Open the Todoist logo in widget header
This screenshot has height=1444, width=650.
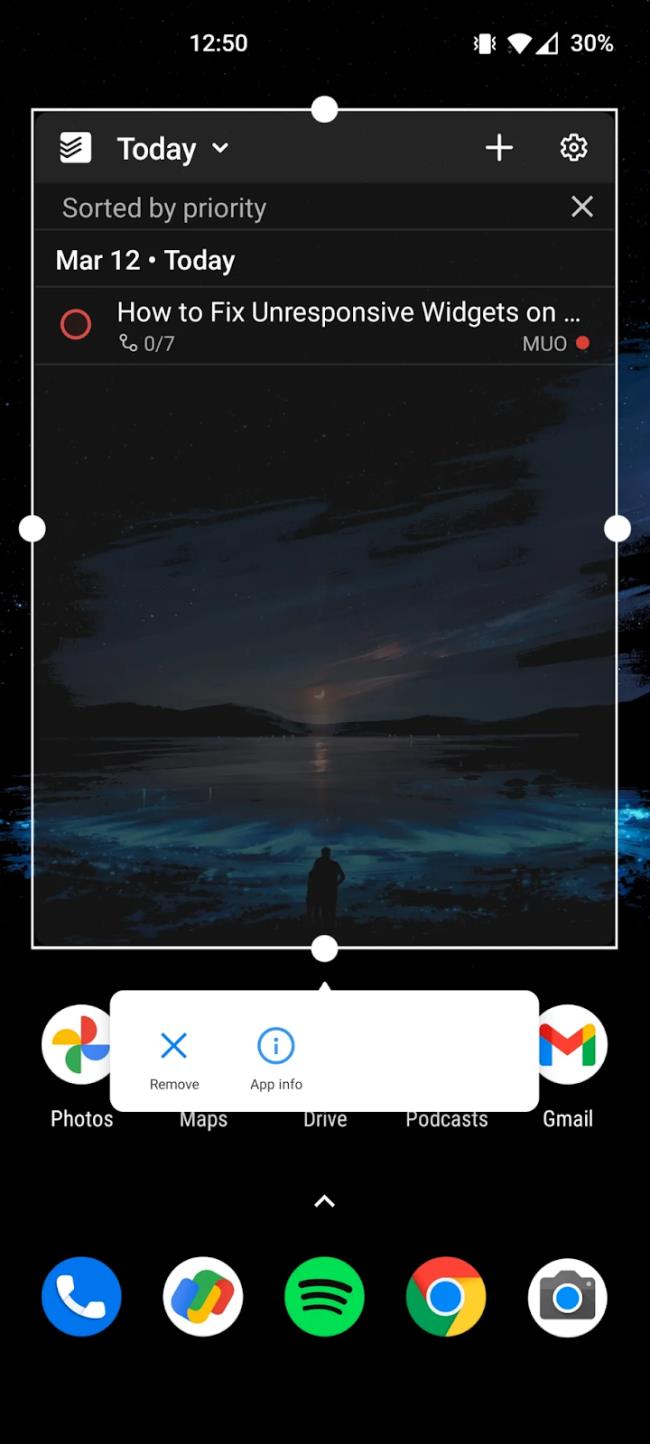coord(75,148)
